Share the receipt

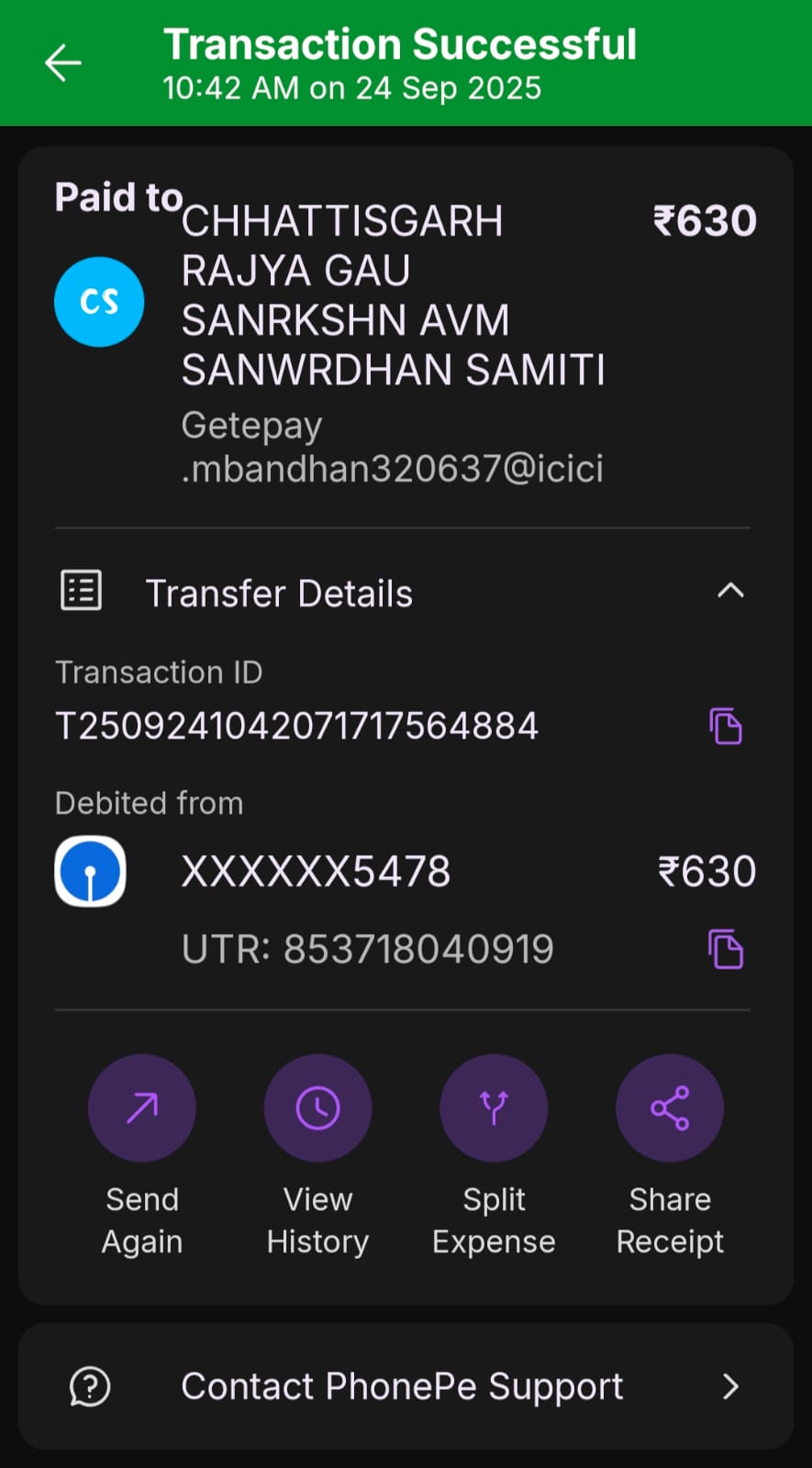[670, 1108]
